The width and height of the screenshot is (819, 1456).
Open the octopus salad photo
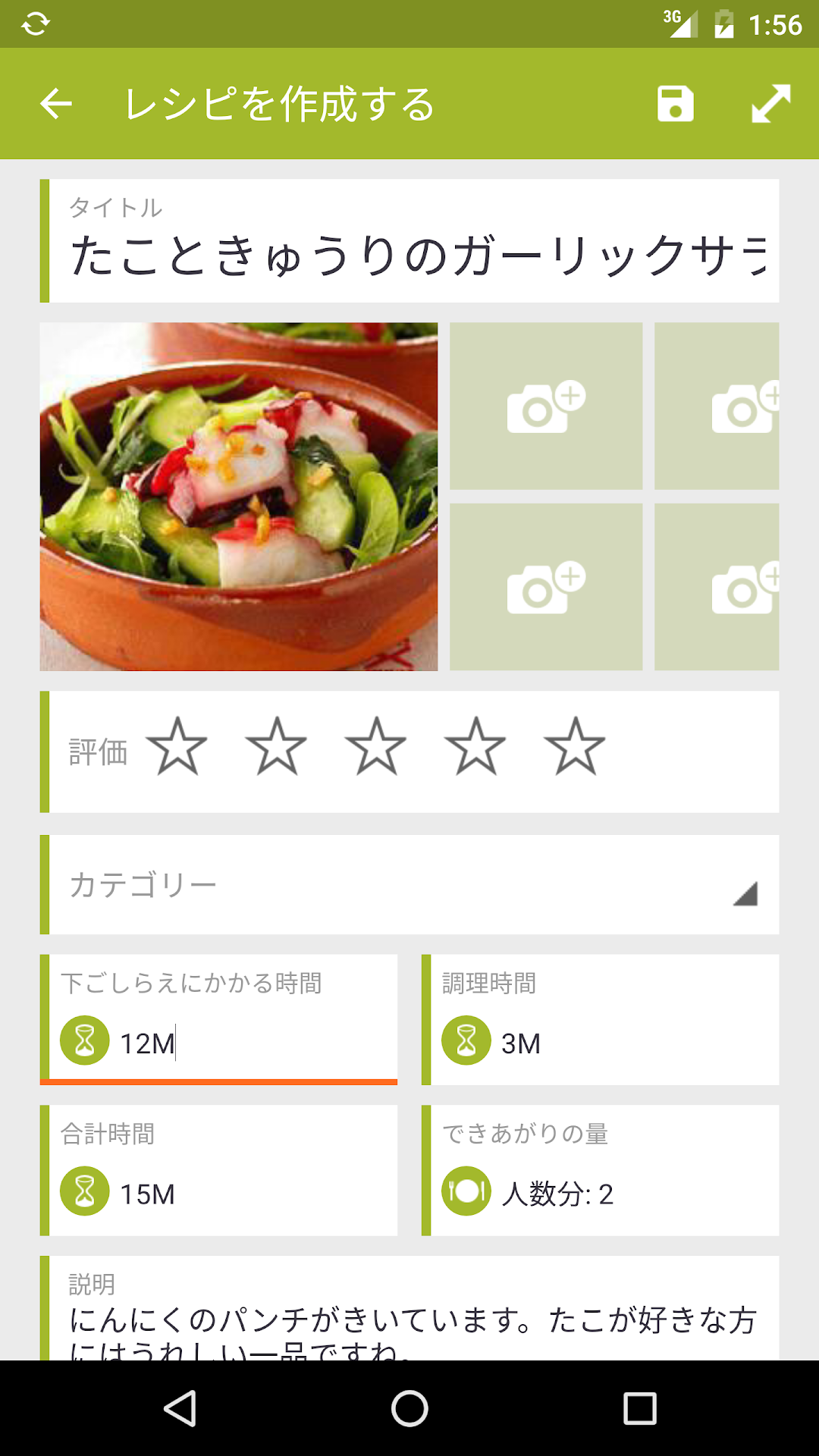click(x=239, y=497)
